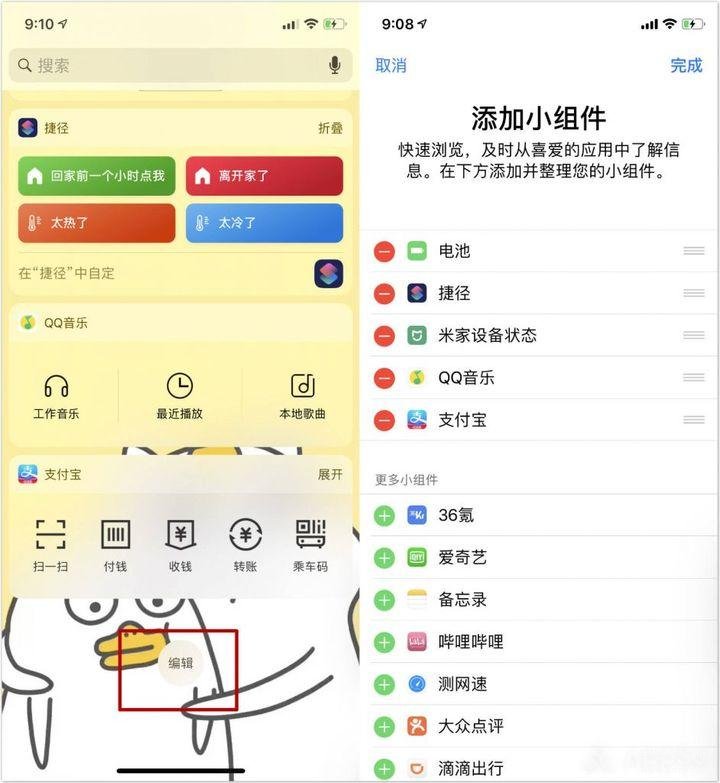Viewport: 720px width, 783px height.
Task: Run the 太冷了 shortcut
Action: point(264,223)
